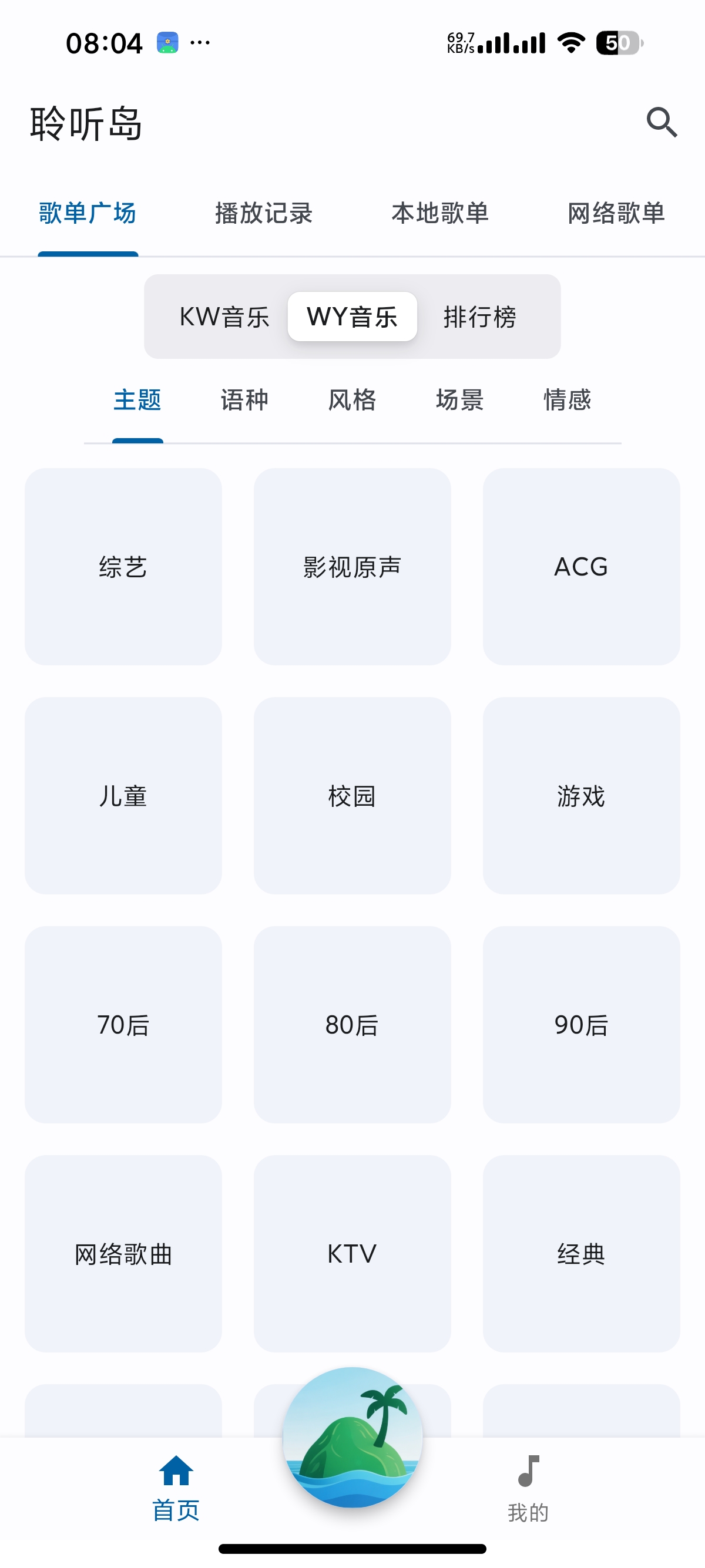Viewport: 705px width, 1568px height.
Task: Switch to the 语种 category tab
Action: 245,401
